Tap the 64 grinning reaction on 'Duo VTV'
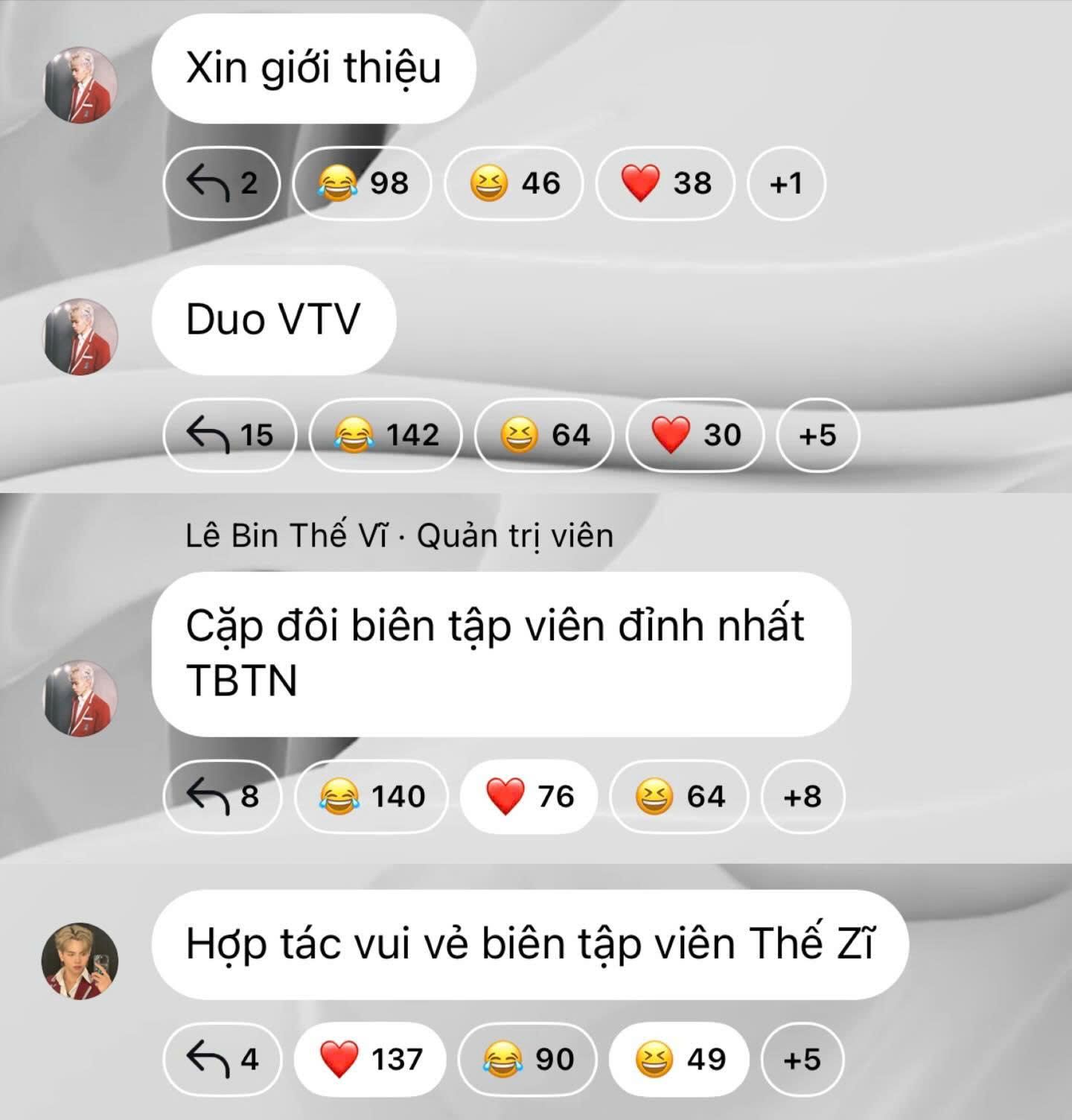 [544, 435]
